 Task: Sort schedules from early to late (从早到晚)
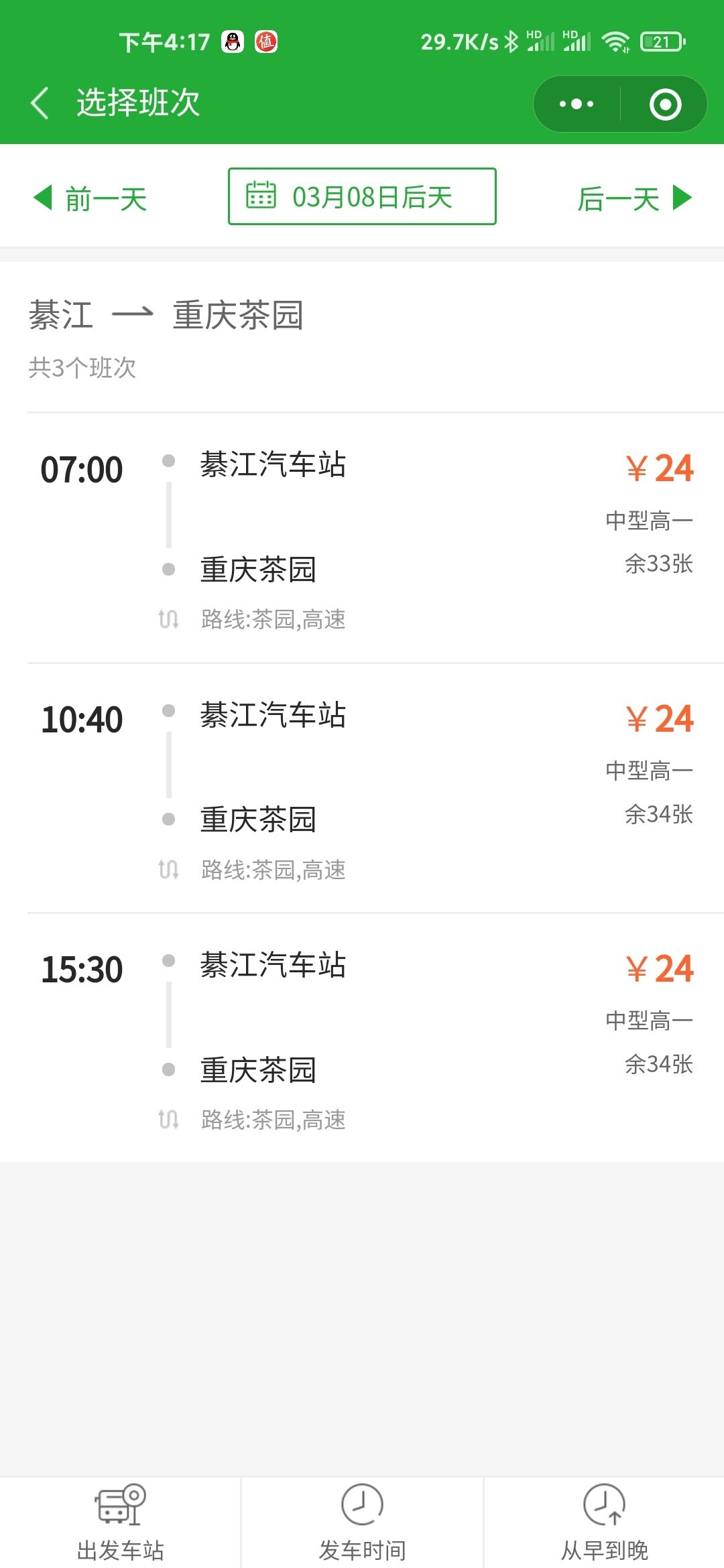tap(604, 1522)
